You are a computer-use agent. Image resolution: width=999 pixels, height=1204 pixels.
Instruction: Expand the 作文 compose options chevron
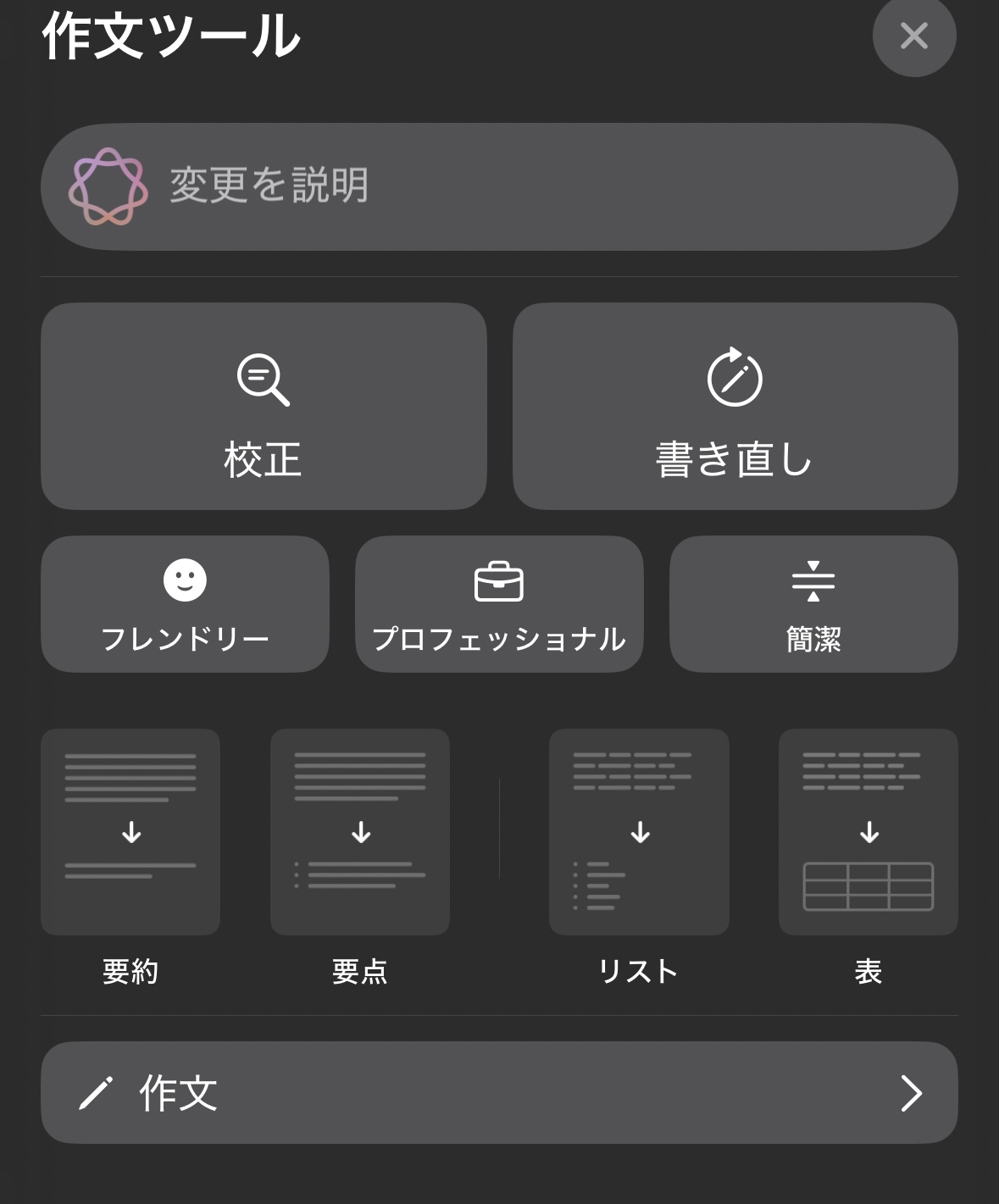click(912, 1092)
